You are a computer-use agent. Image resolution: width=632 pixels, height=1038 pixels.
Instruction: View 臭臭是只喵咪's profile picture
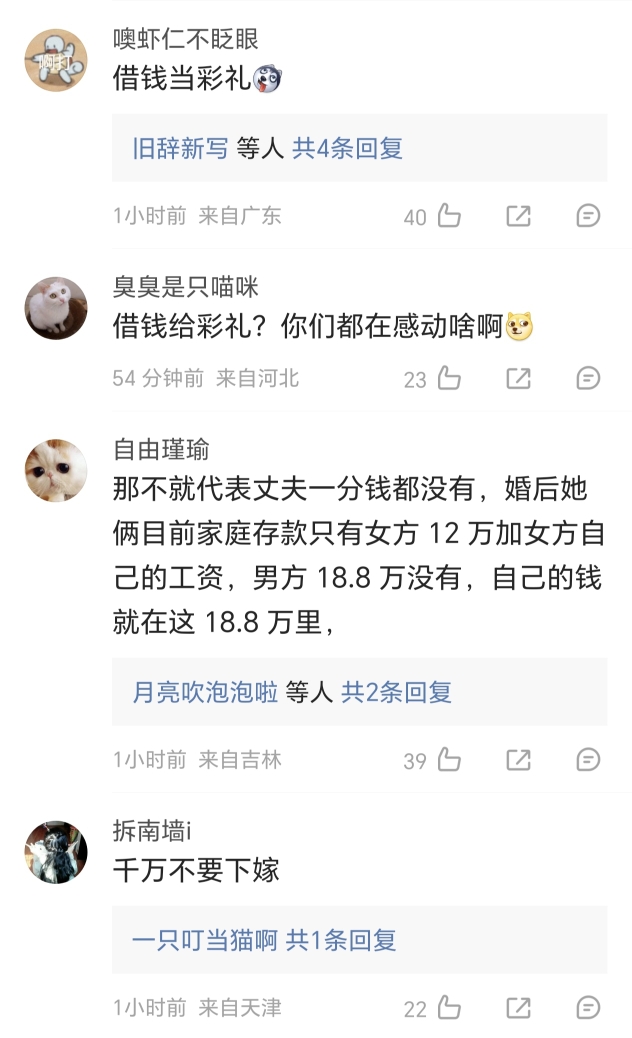(56, 308)
